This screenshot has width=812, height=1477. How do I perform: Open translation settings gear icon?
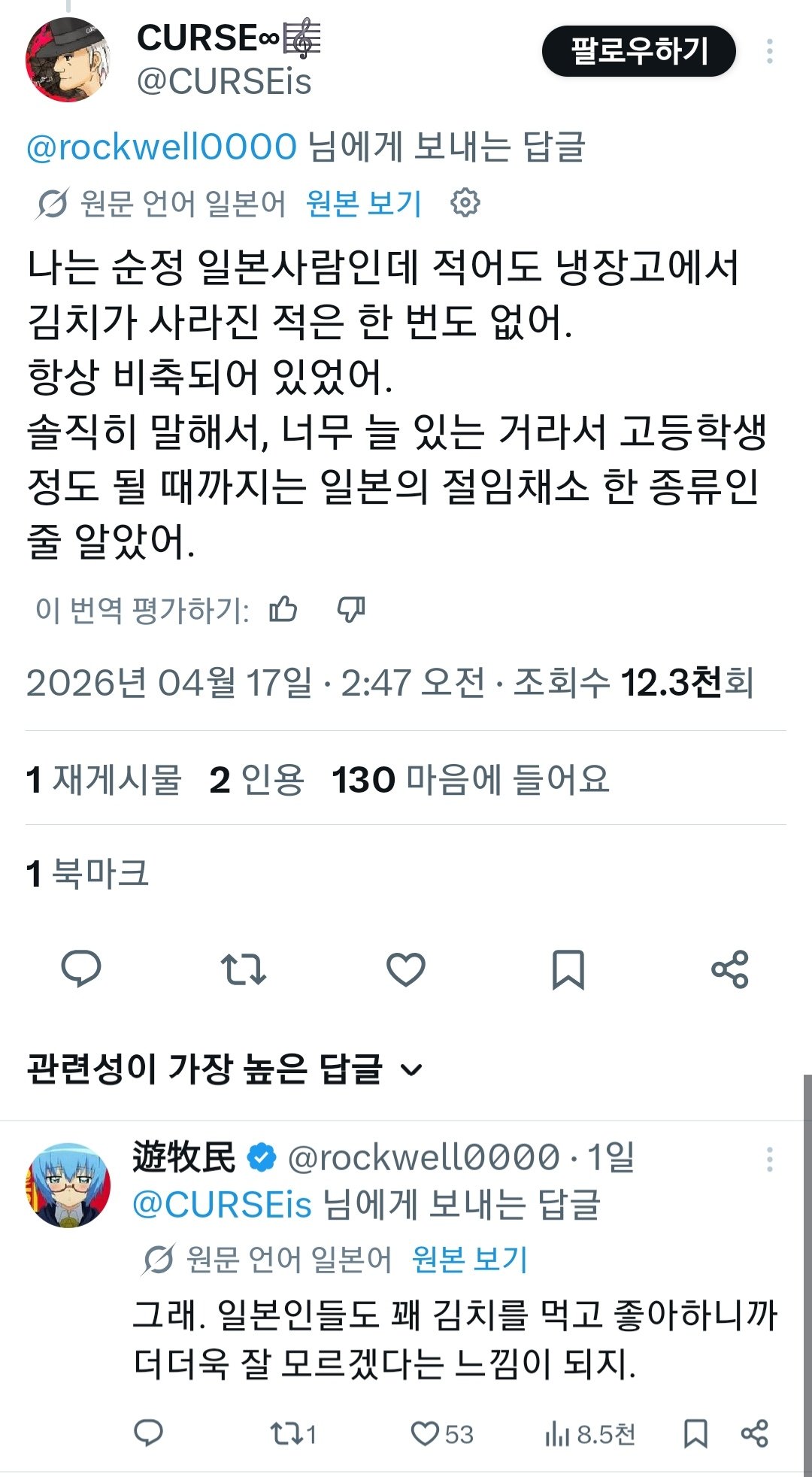tap(465, 203)
